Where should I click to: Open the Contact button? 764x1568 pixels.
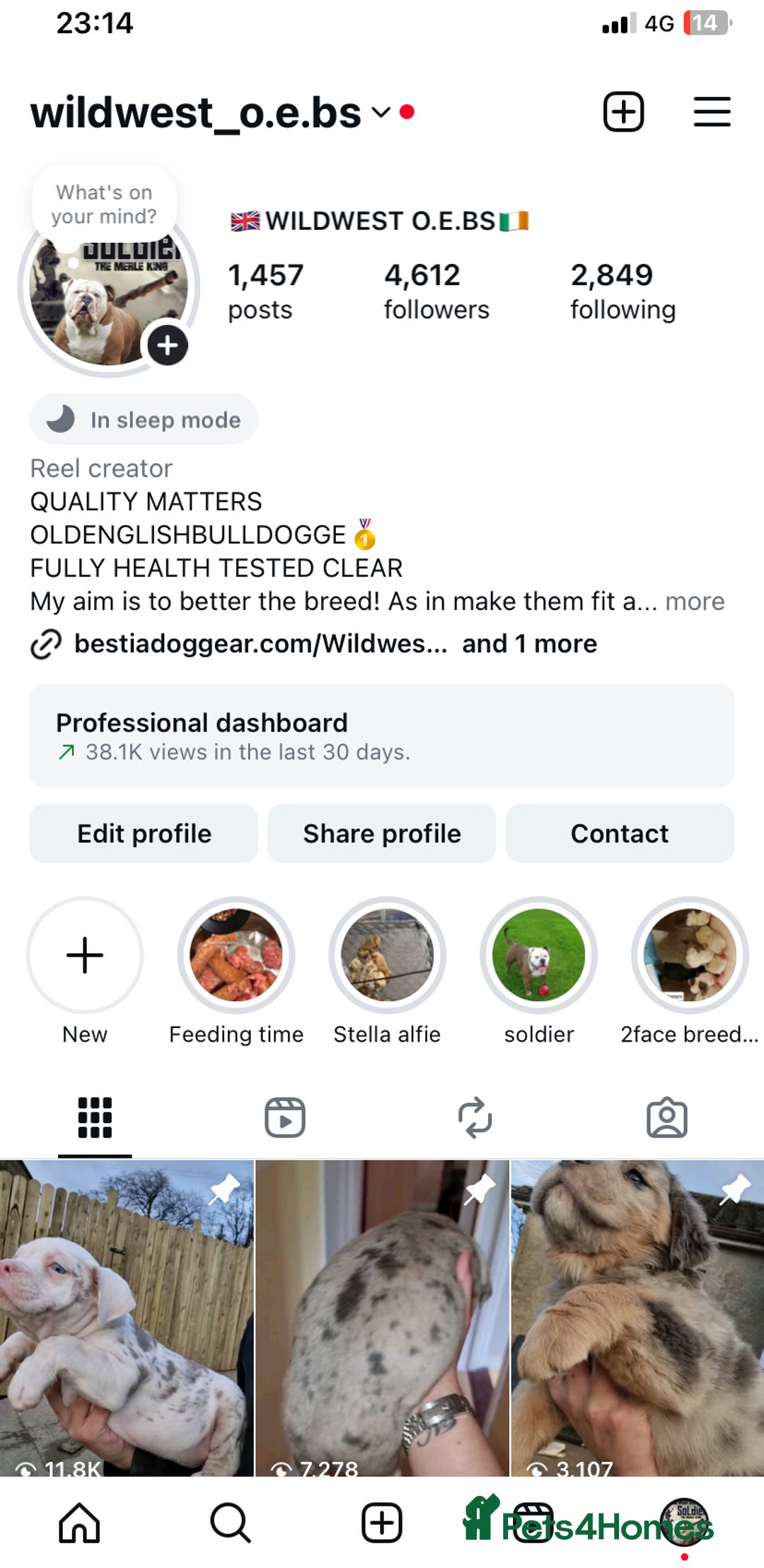click(x=619, y=833)
